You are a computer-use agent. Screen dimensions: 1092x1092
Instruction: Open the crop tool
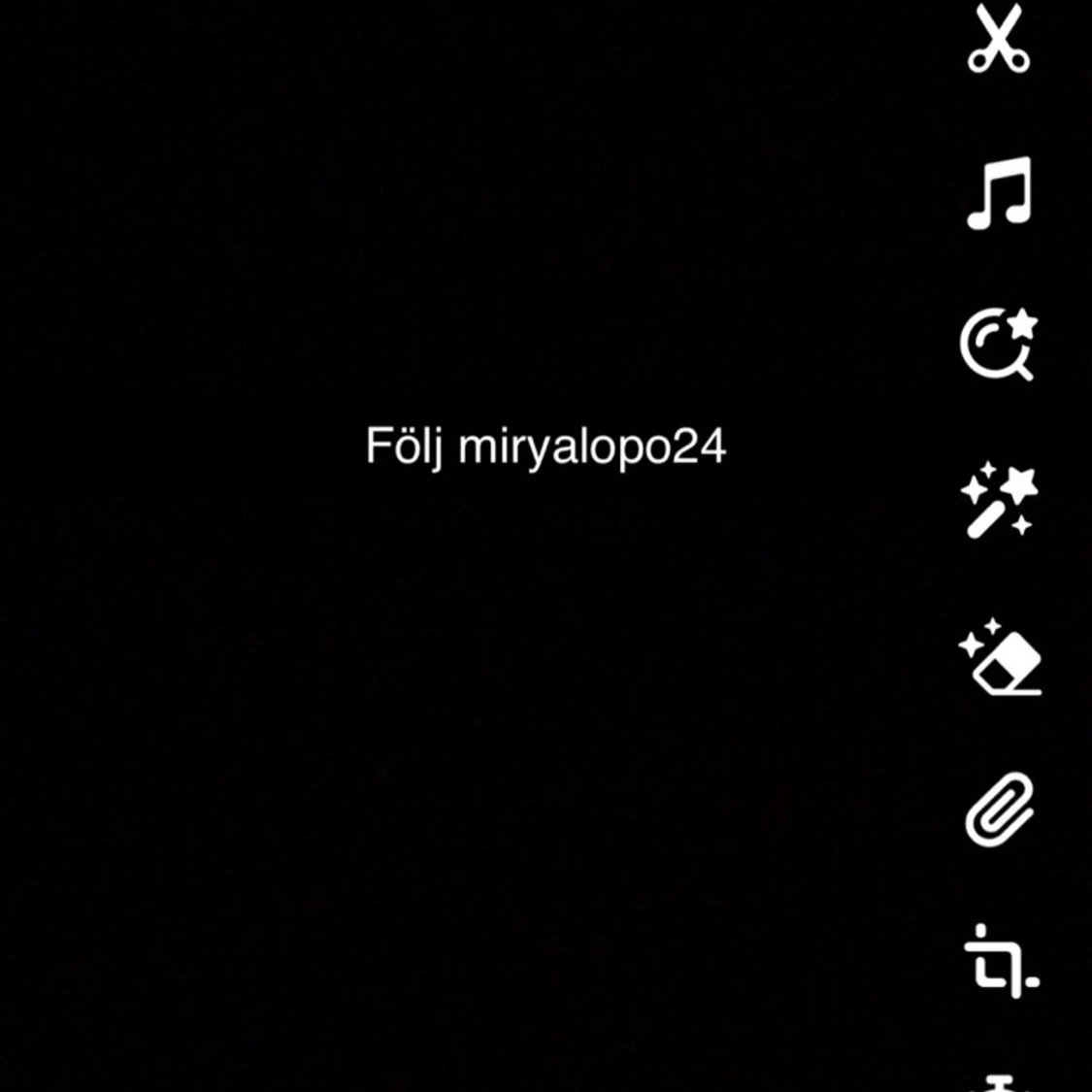pyautogui.click(x=999, y=962)
